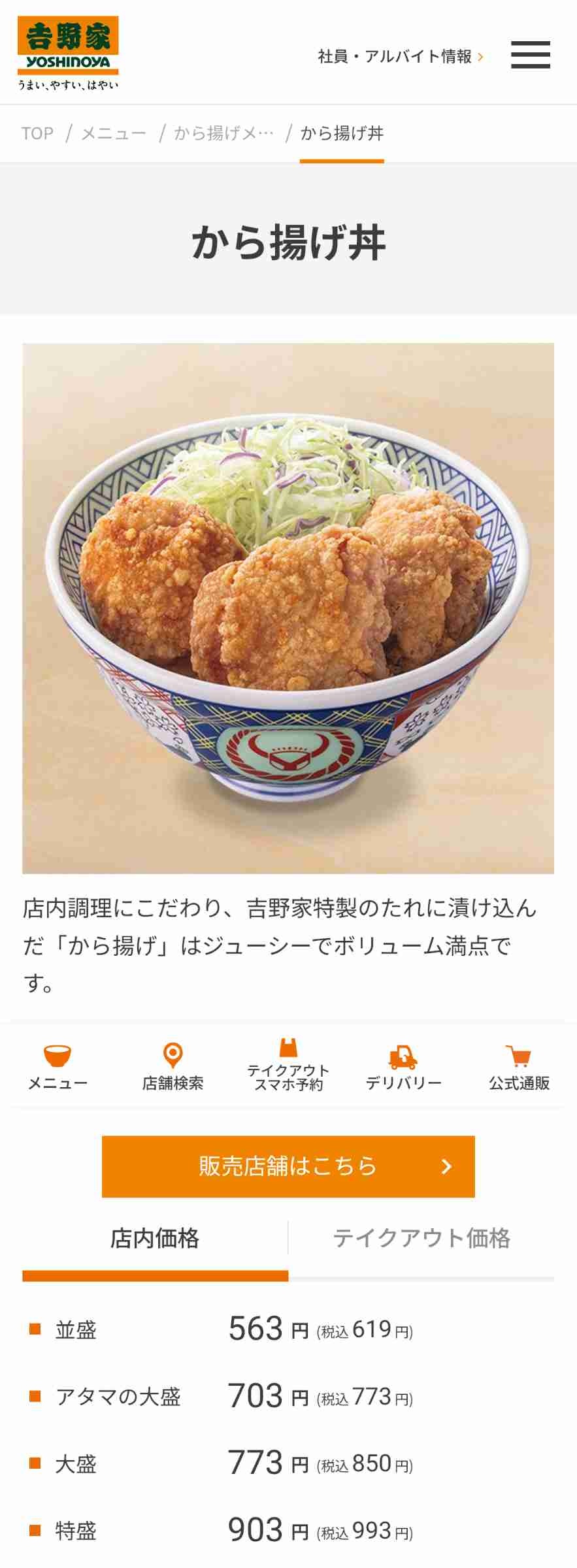Open the から揚げメ… breadcrumb link
The width and height of the screenshot is (577, 1568).
(x=223, y=133)
